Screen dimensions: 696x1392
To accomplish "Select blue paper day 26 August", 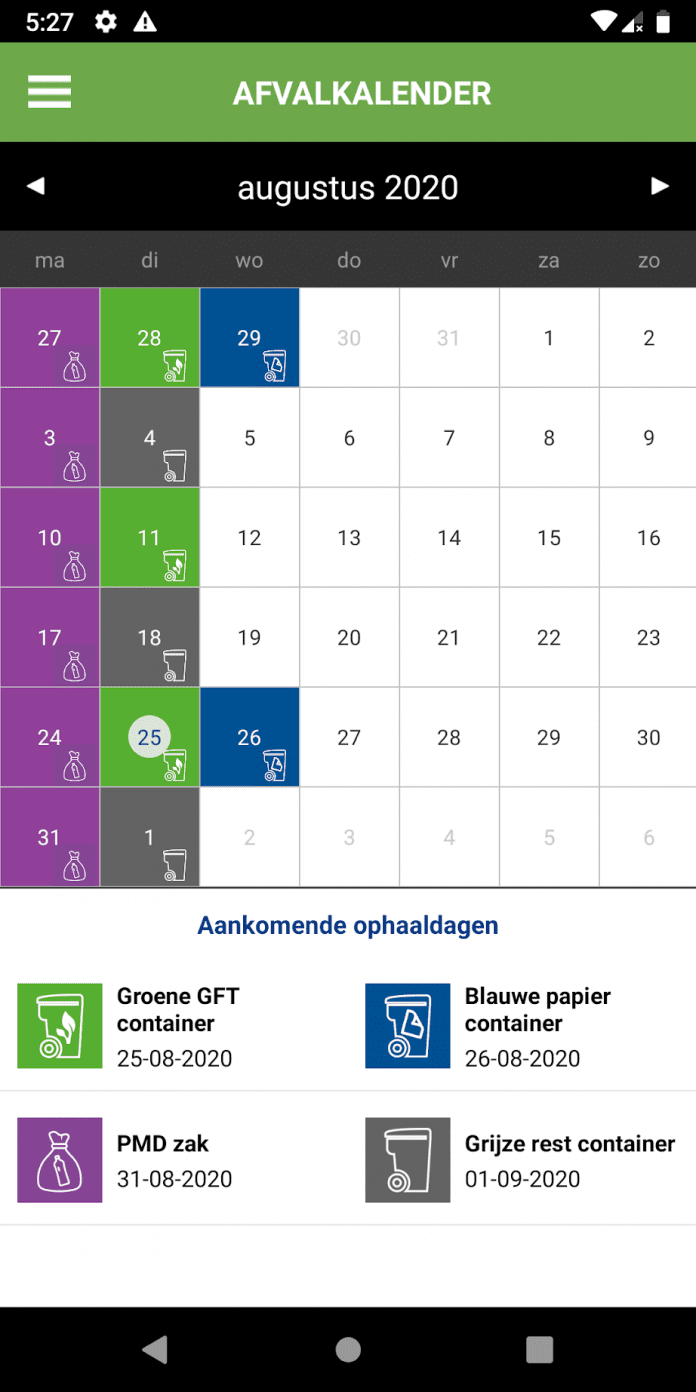I will [x=249, y=737].
